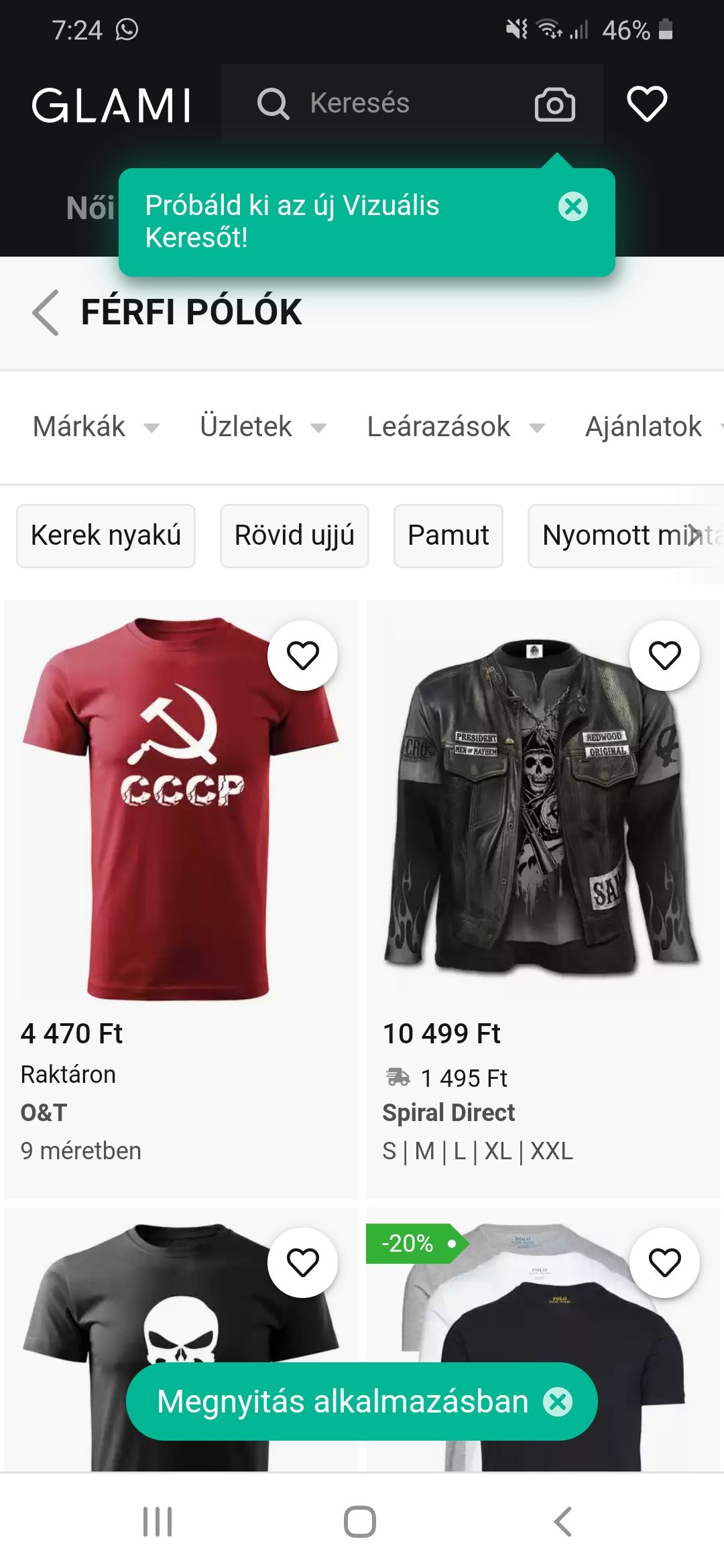Open the visual search camera icon
This screenshot has height=1568, width=724.
click(554, 105)
